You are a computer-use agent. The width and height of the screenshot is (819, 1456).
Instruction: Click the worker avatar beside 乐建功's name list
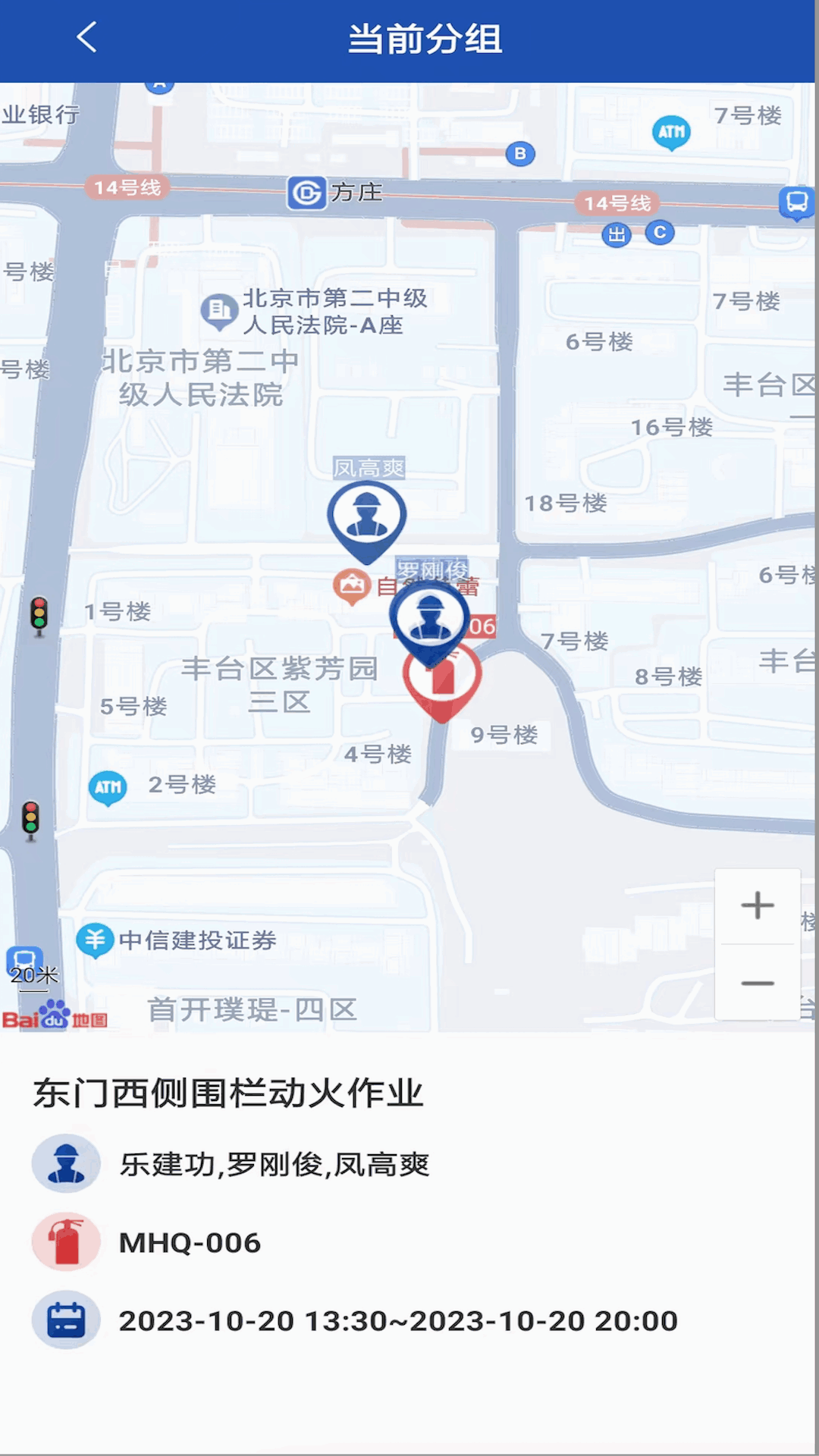66,1164
